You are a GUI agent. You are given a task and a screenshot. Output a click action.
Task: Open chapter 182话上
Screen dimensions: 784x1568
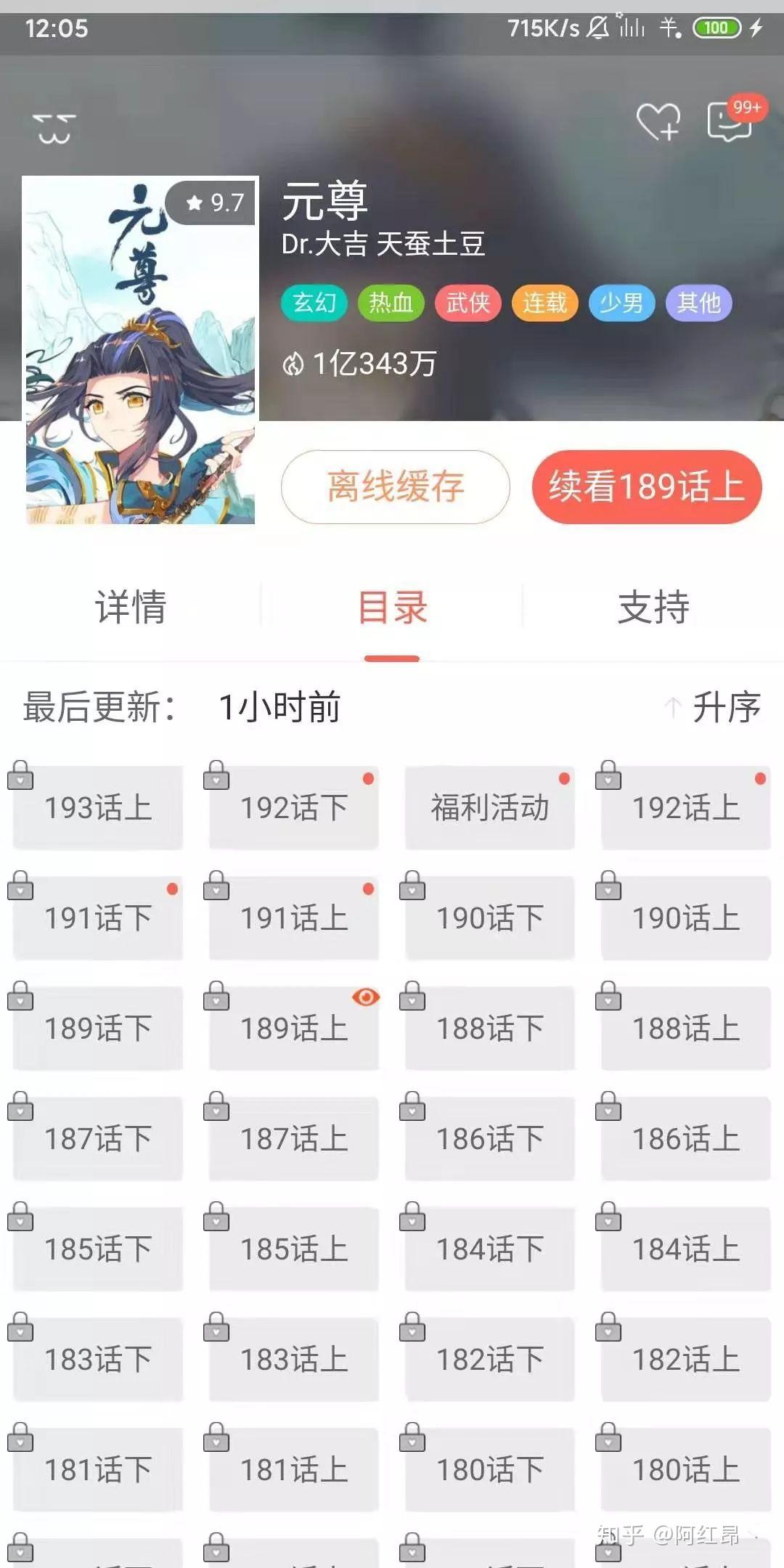coord(686,1359)
